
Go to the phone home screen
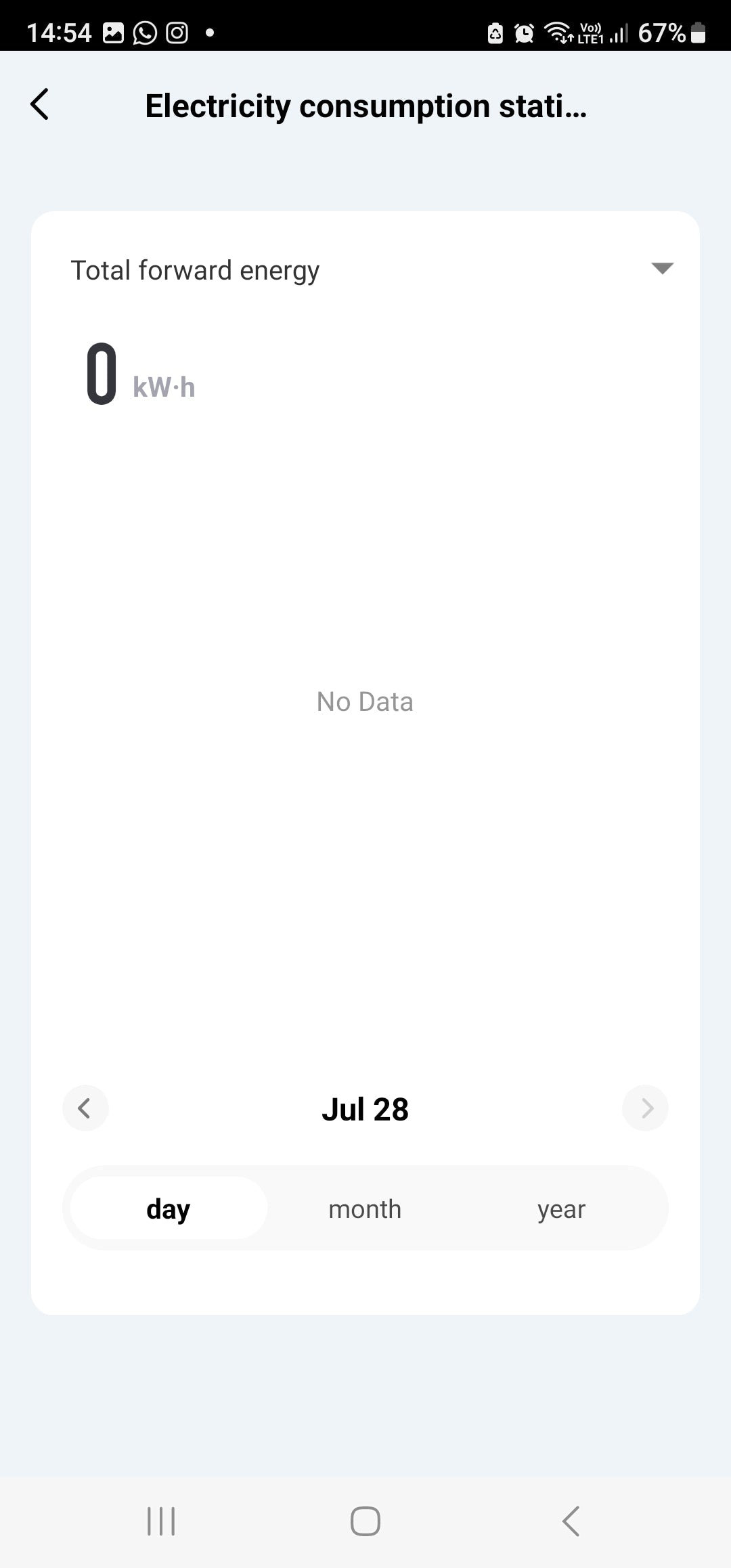point(365,1521)
